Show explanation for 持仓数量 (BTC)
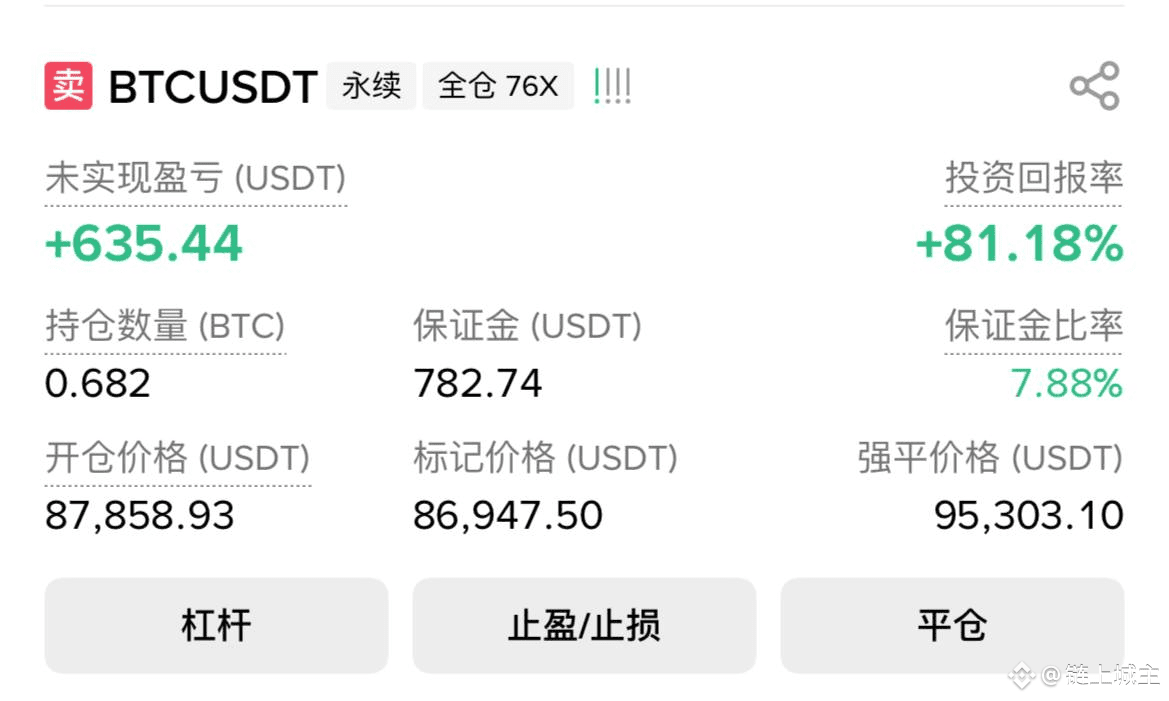1169x701 pixels. click(x=165, y=326)
